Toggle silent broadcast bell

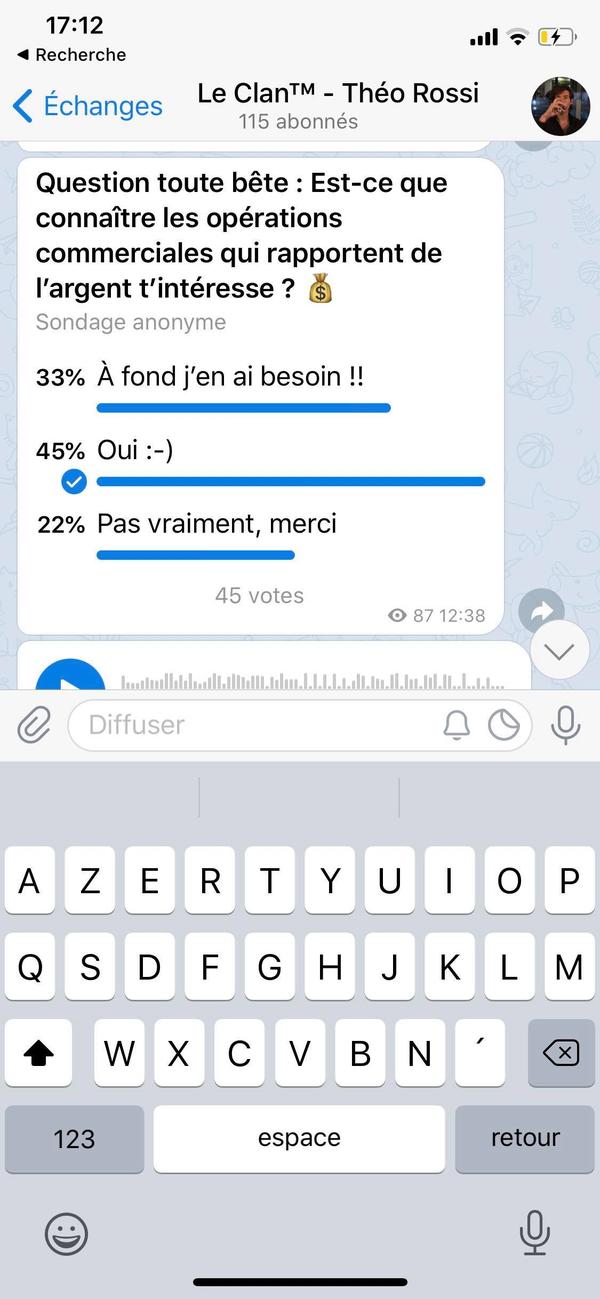pos(456,726)
